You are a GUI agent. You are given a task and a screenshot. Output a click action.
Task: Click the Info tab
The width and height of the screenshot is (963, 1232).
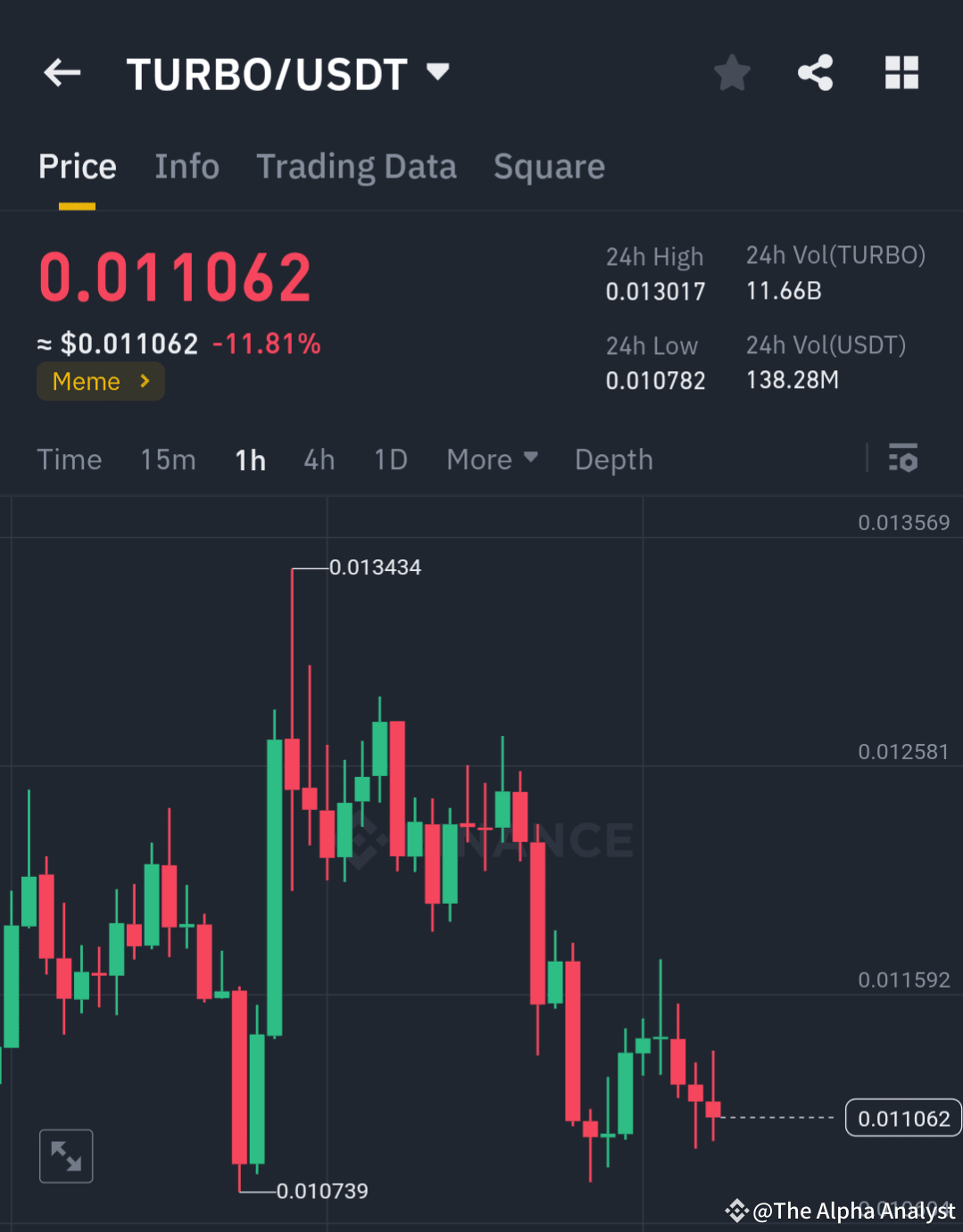coord(187,166)
